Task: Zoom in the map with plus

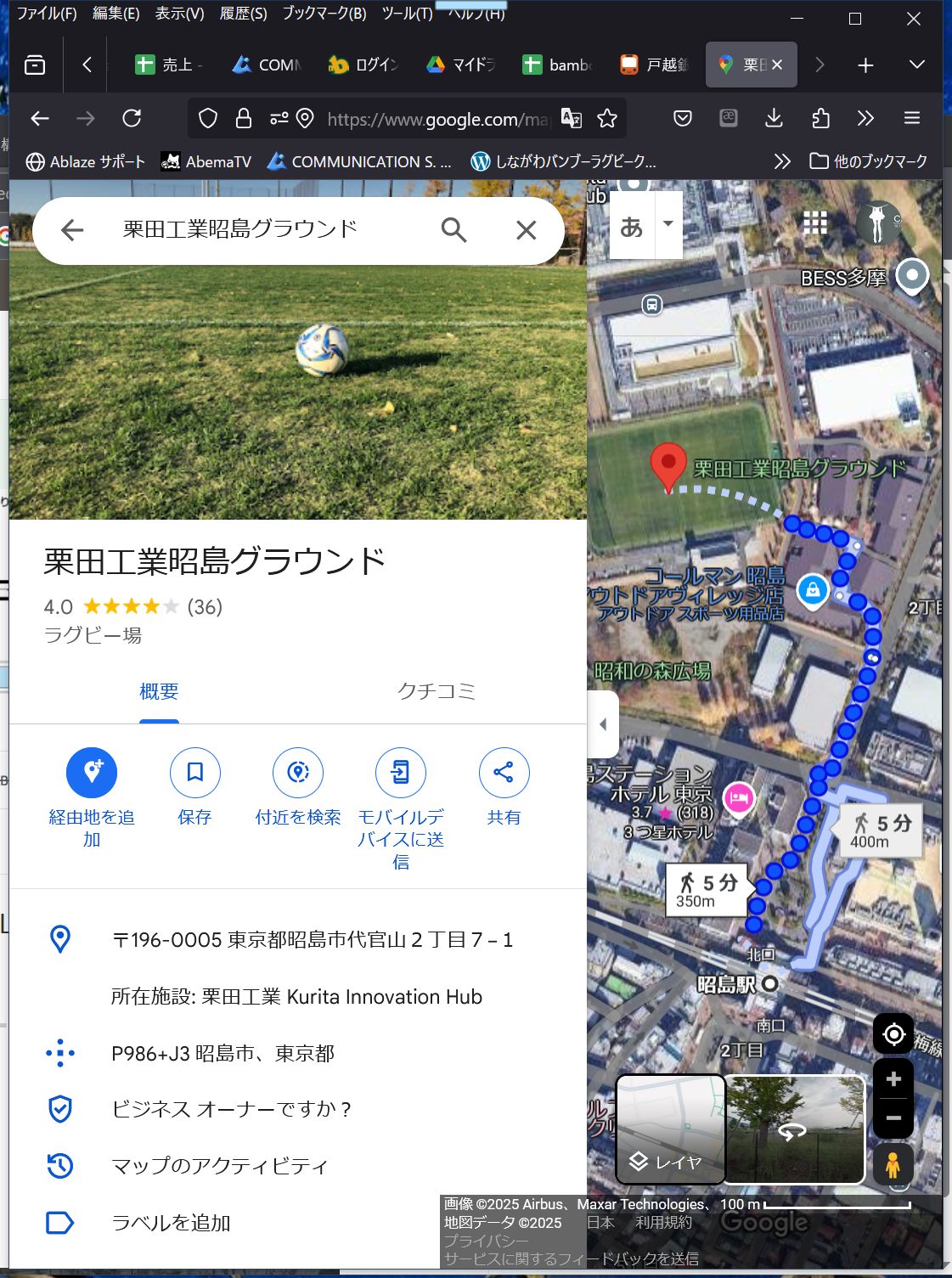Action: click(893, 1079)
